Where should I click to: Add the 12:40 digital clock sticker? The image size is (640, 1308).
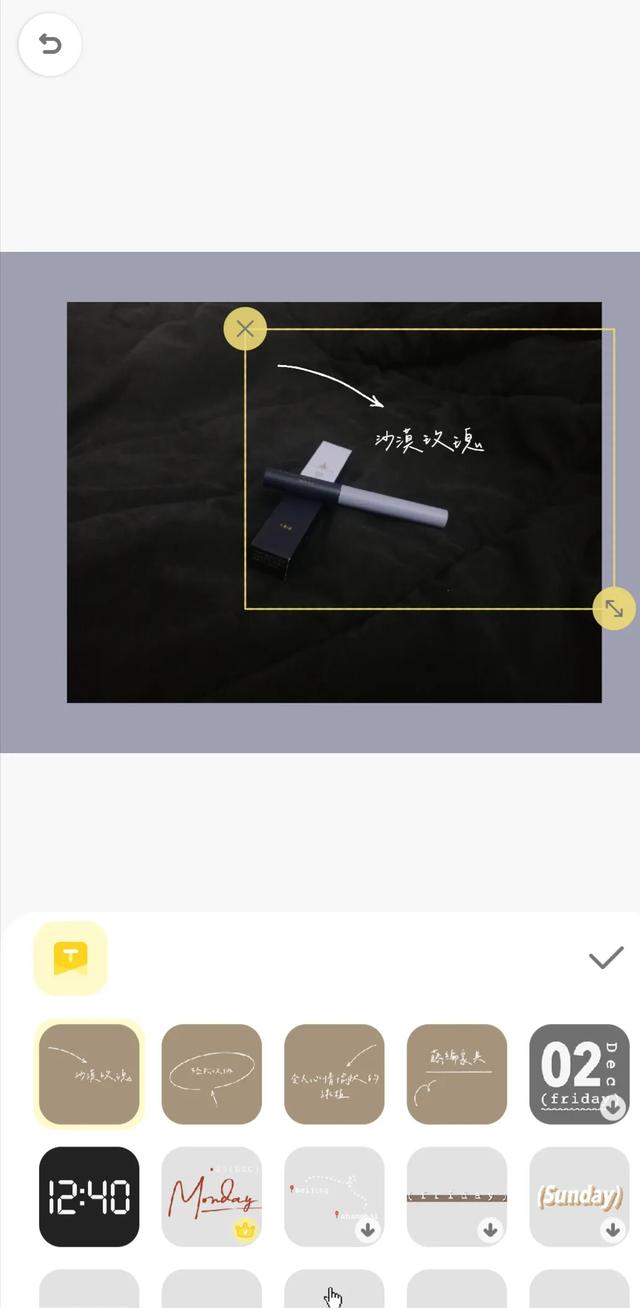[89, 1196]
